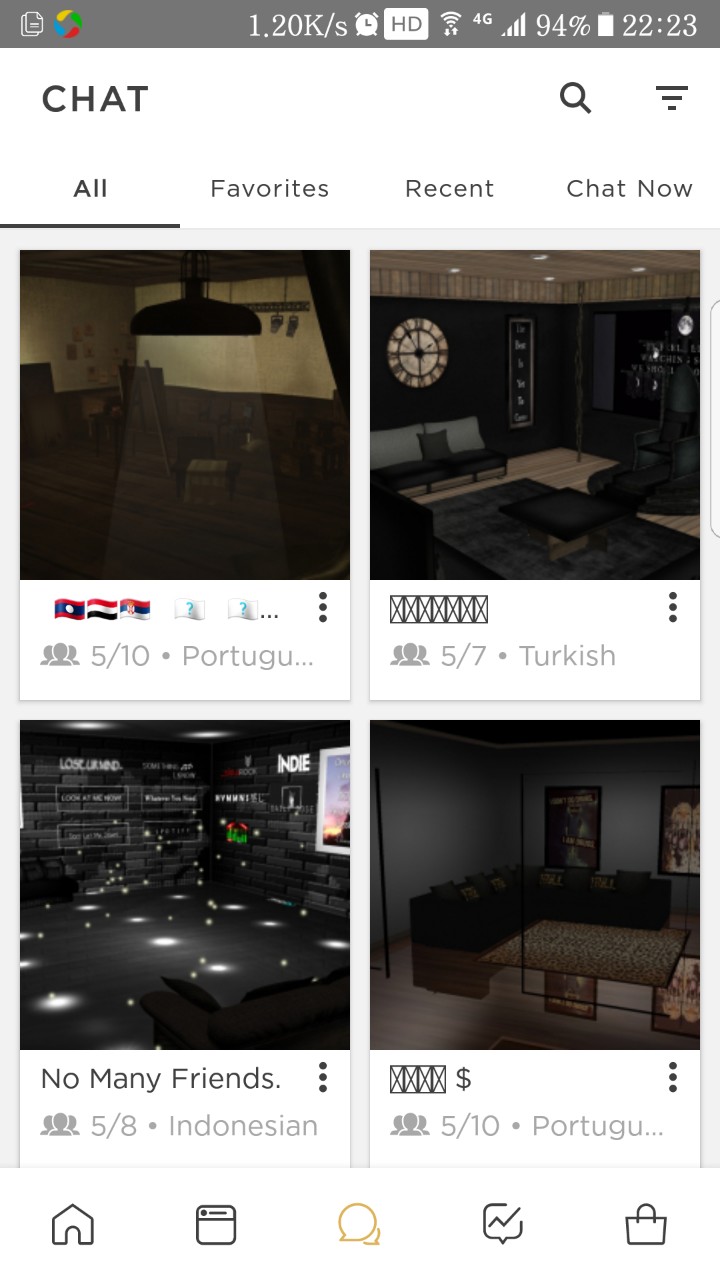Open more options for No Many Friends.
Image resolution: width=720 pixels, height=1280 pixels.
(x=323, y=1077)
